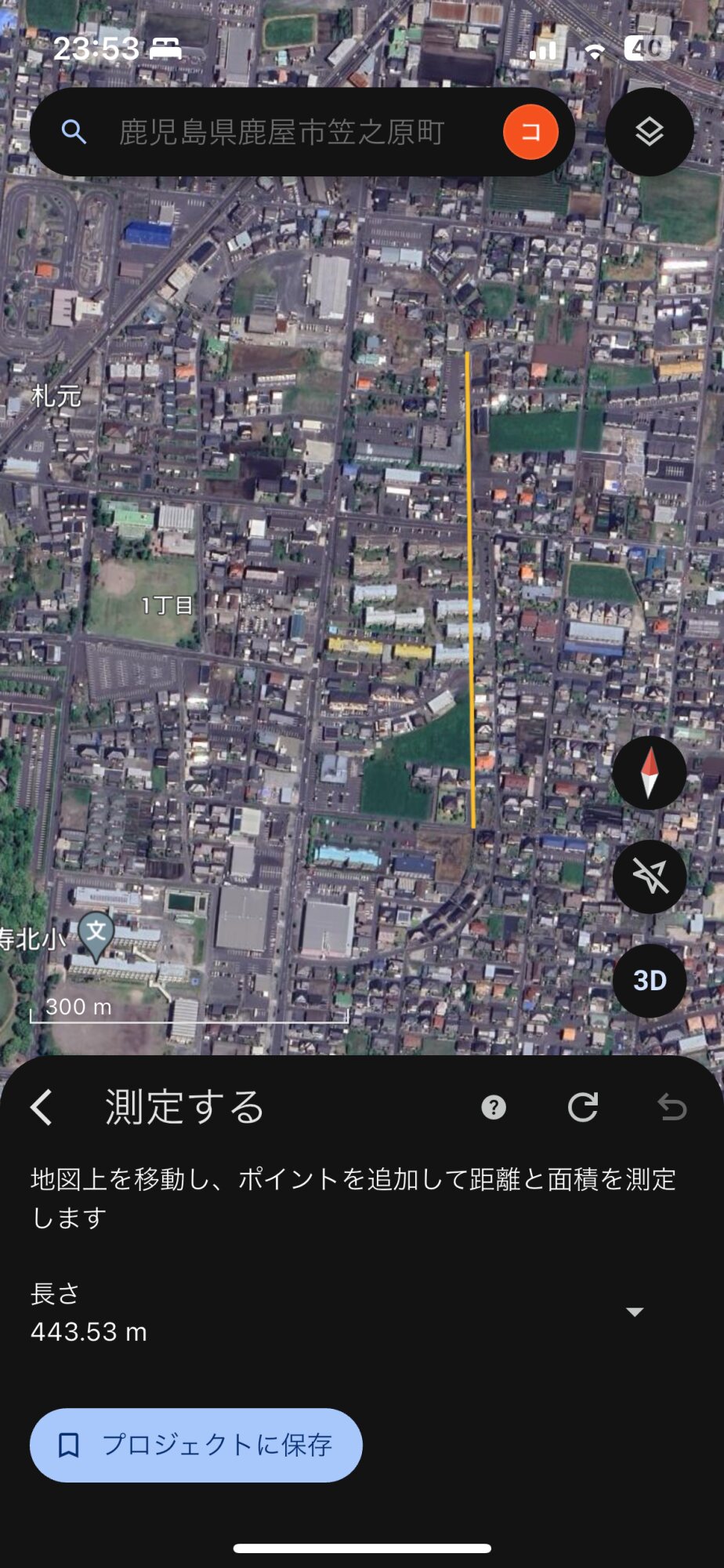This screenshot has width=724, height=1568.
Task: Open the map layers button
Action: [x=650, y=132]
